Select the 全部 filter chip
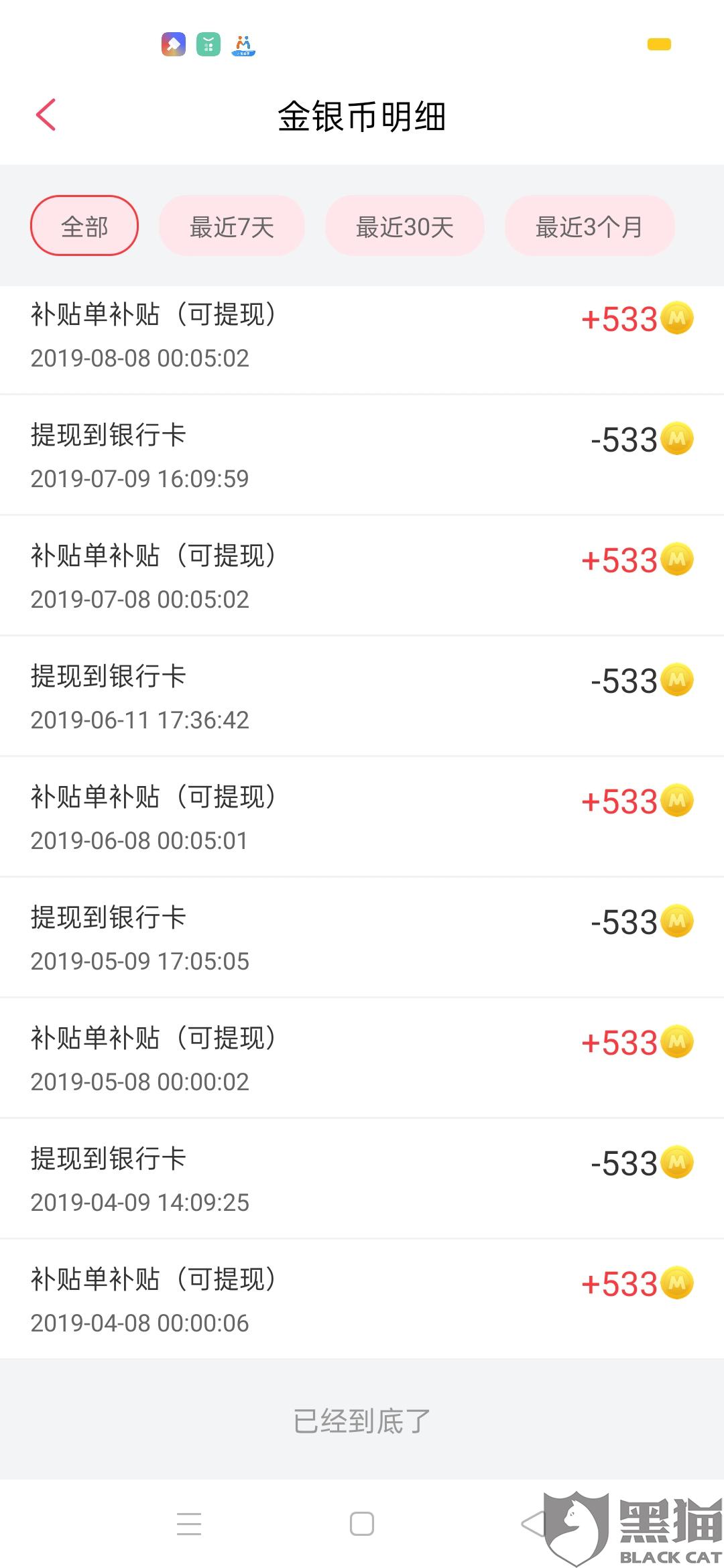This screenshot has height=1568, width=724. pyautogui.click(x=84, y=226)
